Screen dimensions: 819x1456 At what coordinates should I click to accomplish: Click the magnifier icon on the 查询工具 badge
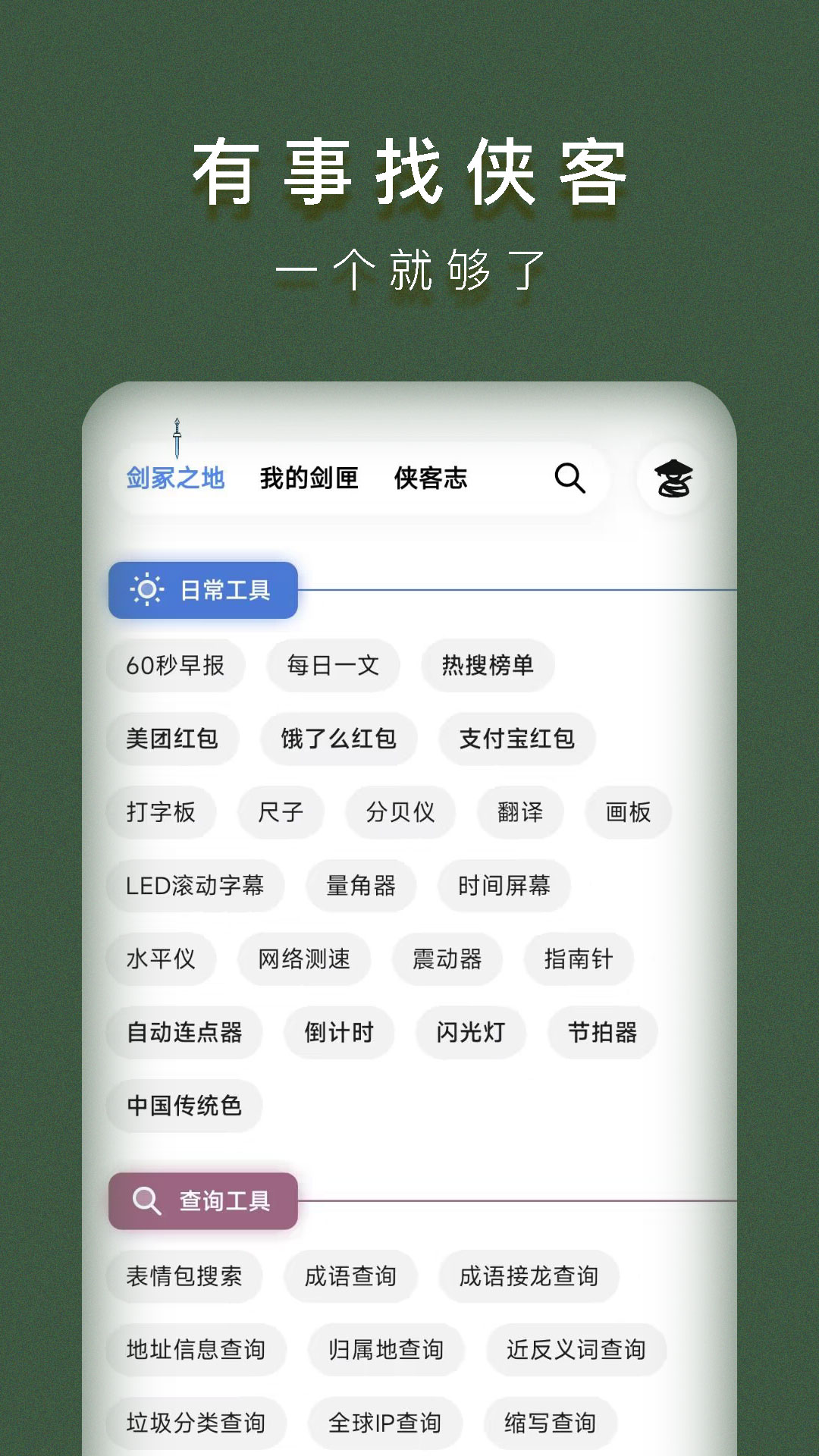[x=146, y=1201]
